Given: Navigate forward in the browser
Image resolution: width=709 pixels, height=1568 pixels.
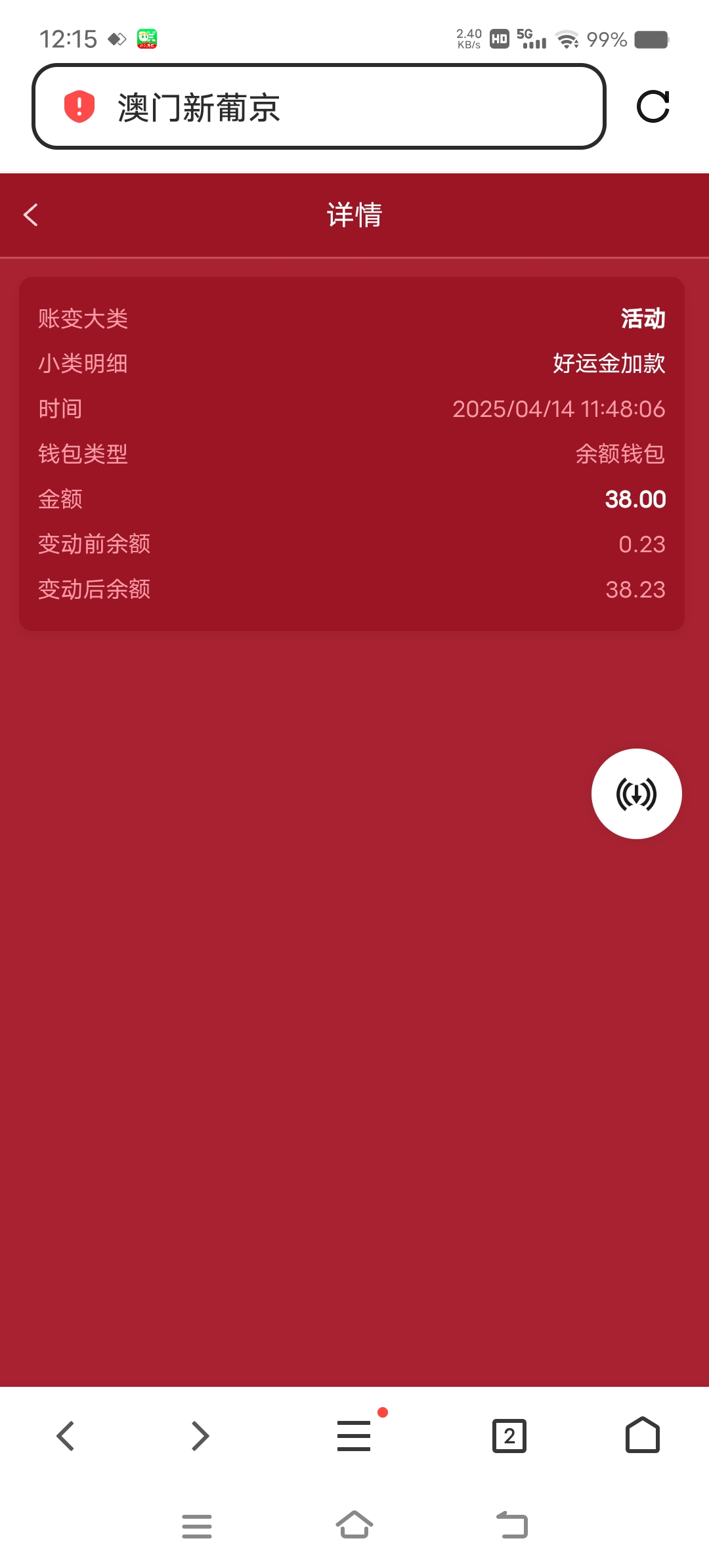Looking at the screenshot, I should [x=200, y=1436].
